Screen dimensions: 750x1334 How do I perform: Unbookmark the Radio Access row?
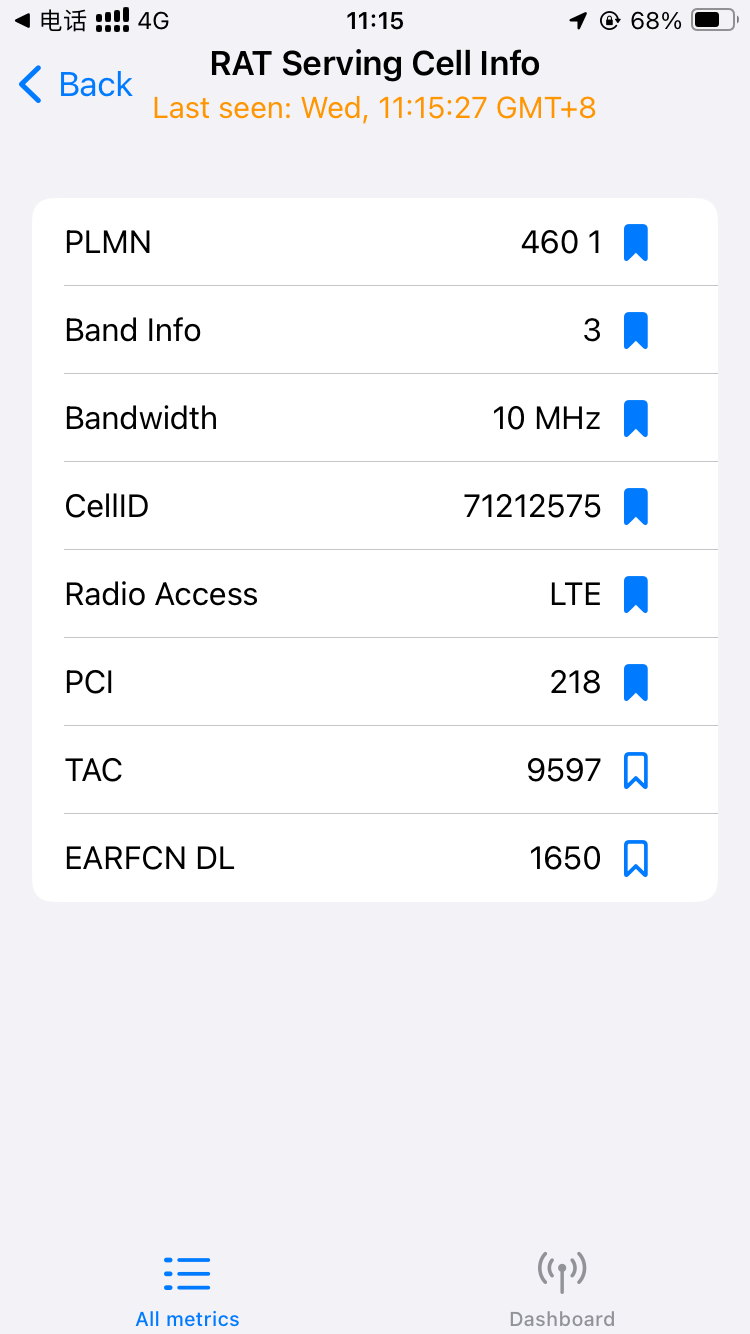click(x=636, y=595)
